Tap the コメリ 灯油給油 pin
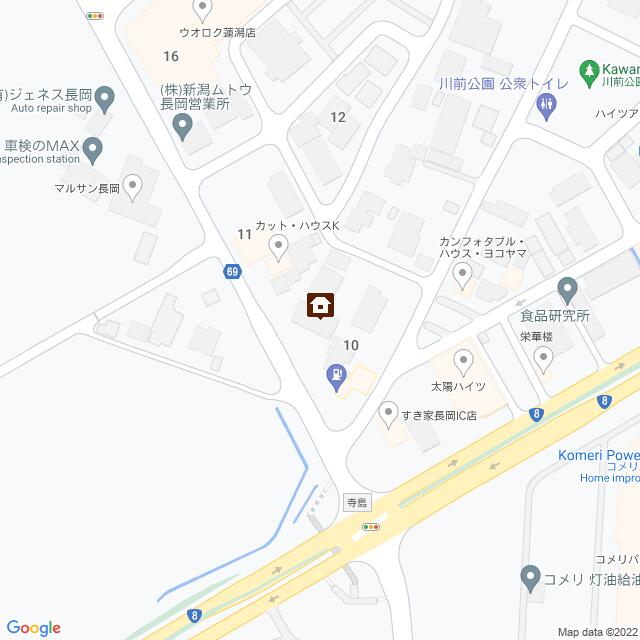This screenshot has width=640, height=640. 530,576
